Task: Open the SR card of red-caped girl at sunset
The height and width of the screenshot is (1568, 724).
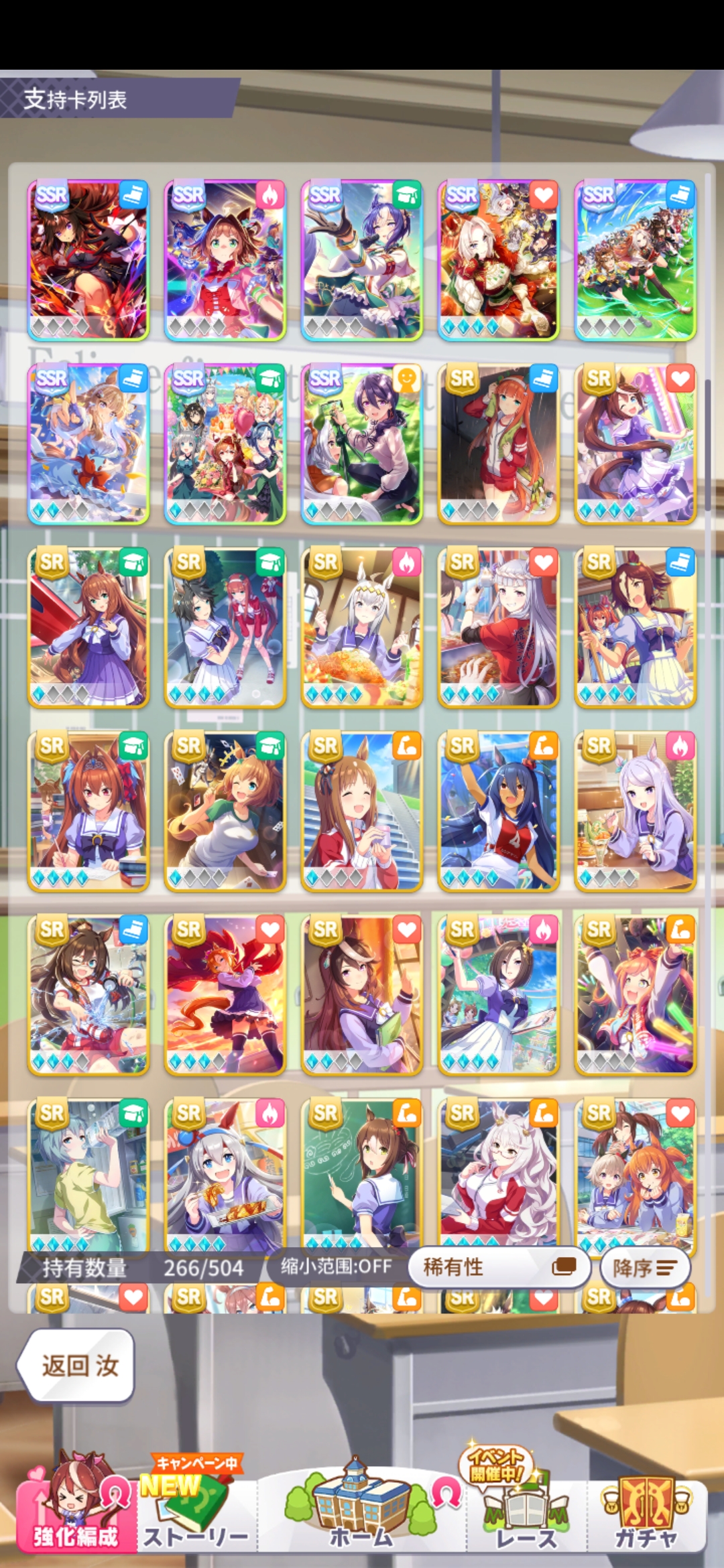Action: pyautogui.click(x=225, y=995)
